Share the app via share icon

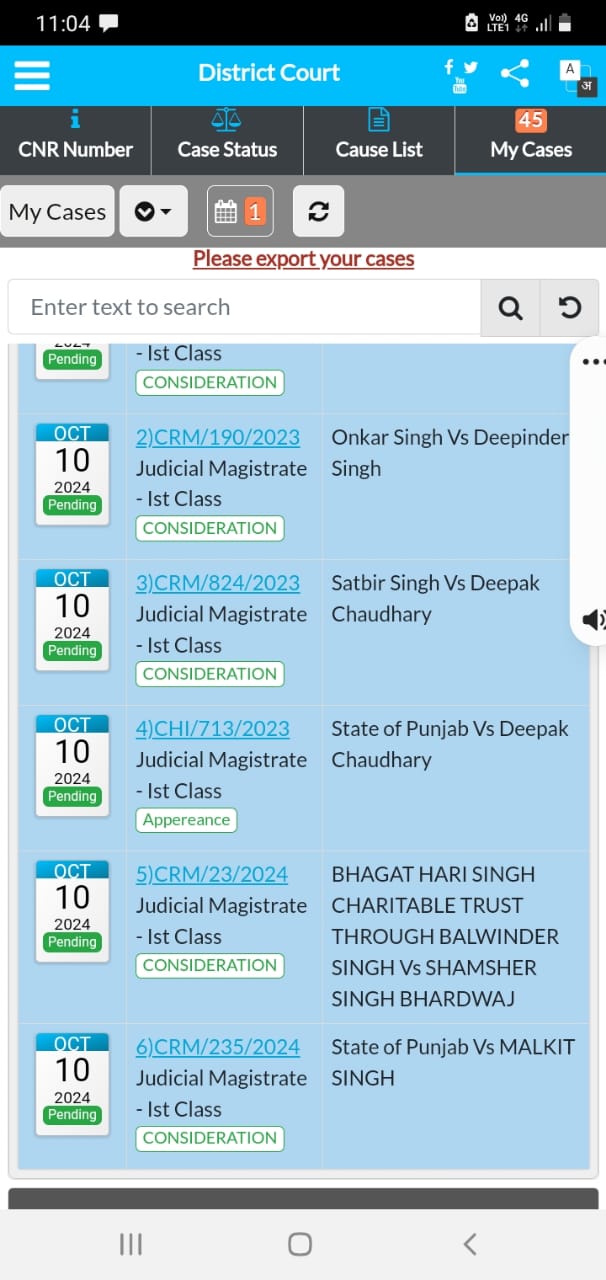(515, 73)
